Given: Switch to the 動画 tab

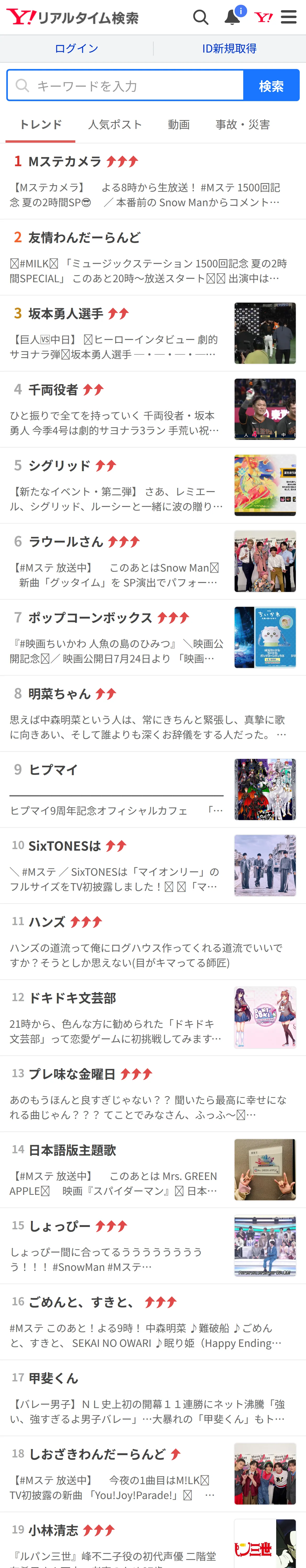Looking at the screenshot, I should (x=179, y=125).
